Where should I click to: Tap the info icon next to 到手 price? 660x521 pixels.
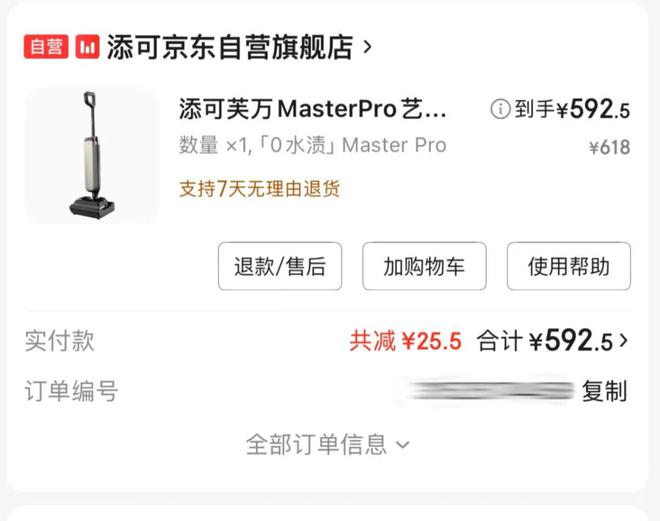(x=499, y=109)
